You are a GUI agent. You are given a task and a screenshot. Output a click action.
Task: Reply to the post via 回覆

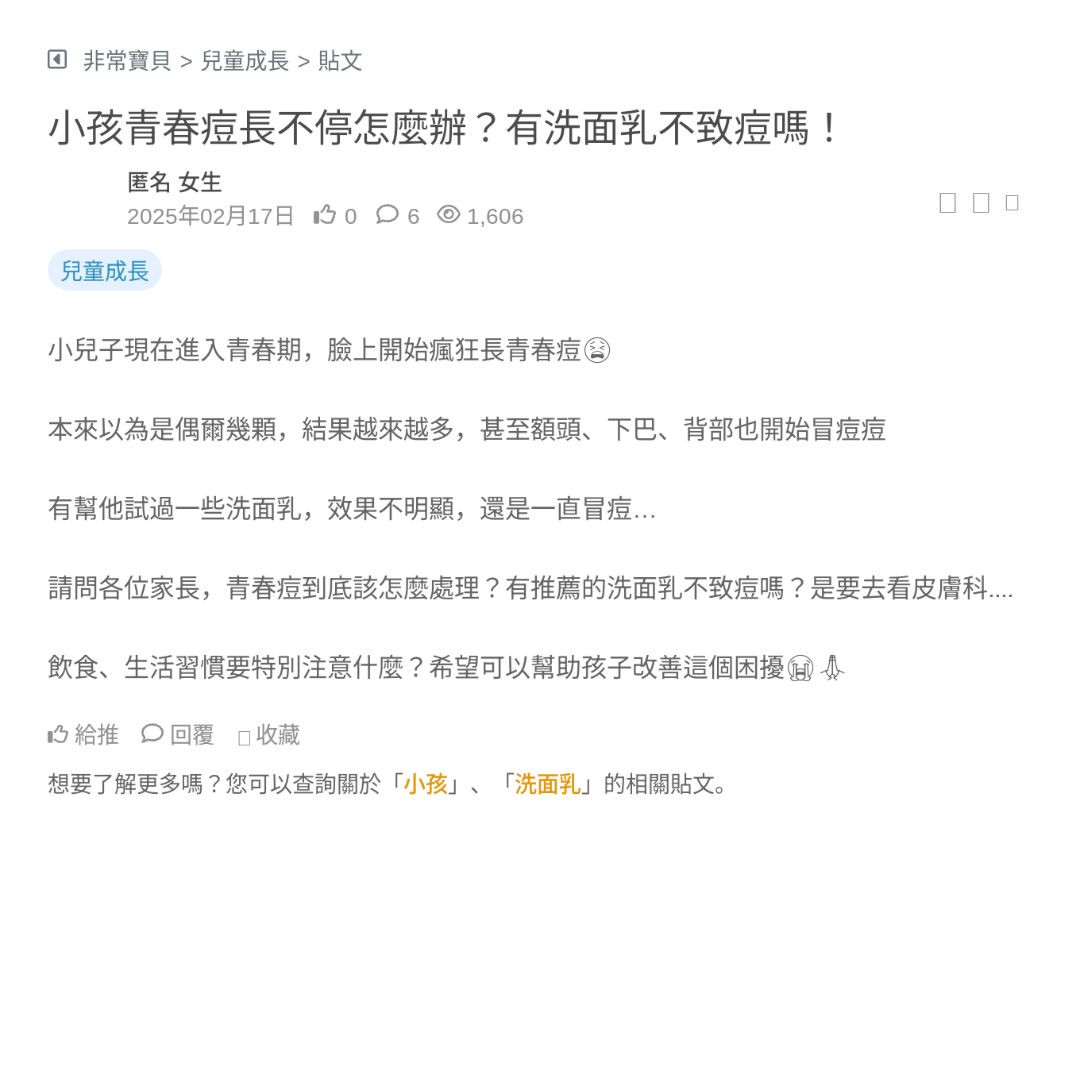(x=178, y=735)
